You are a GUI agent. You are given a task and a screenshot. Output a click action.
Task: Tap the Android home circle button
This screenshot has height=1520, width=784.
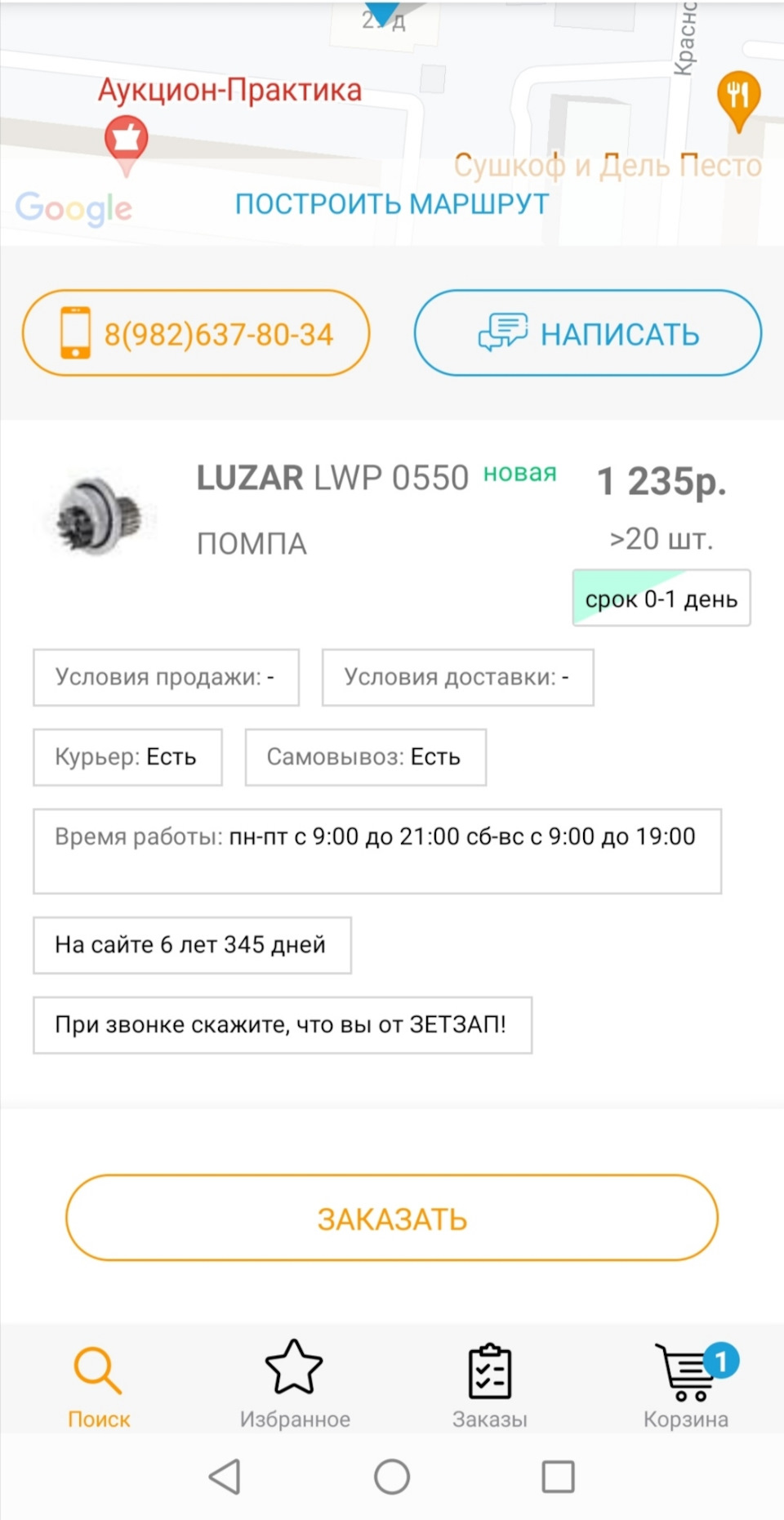tap(392, 1477)
